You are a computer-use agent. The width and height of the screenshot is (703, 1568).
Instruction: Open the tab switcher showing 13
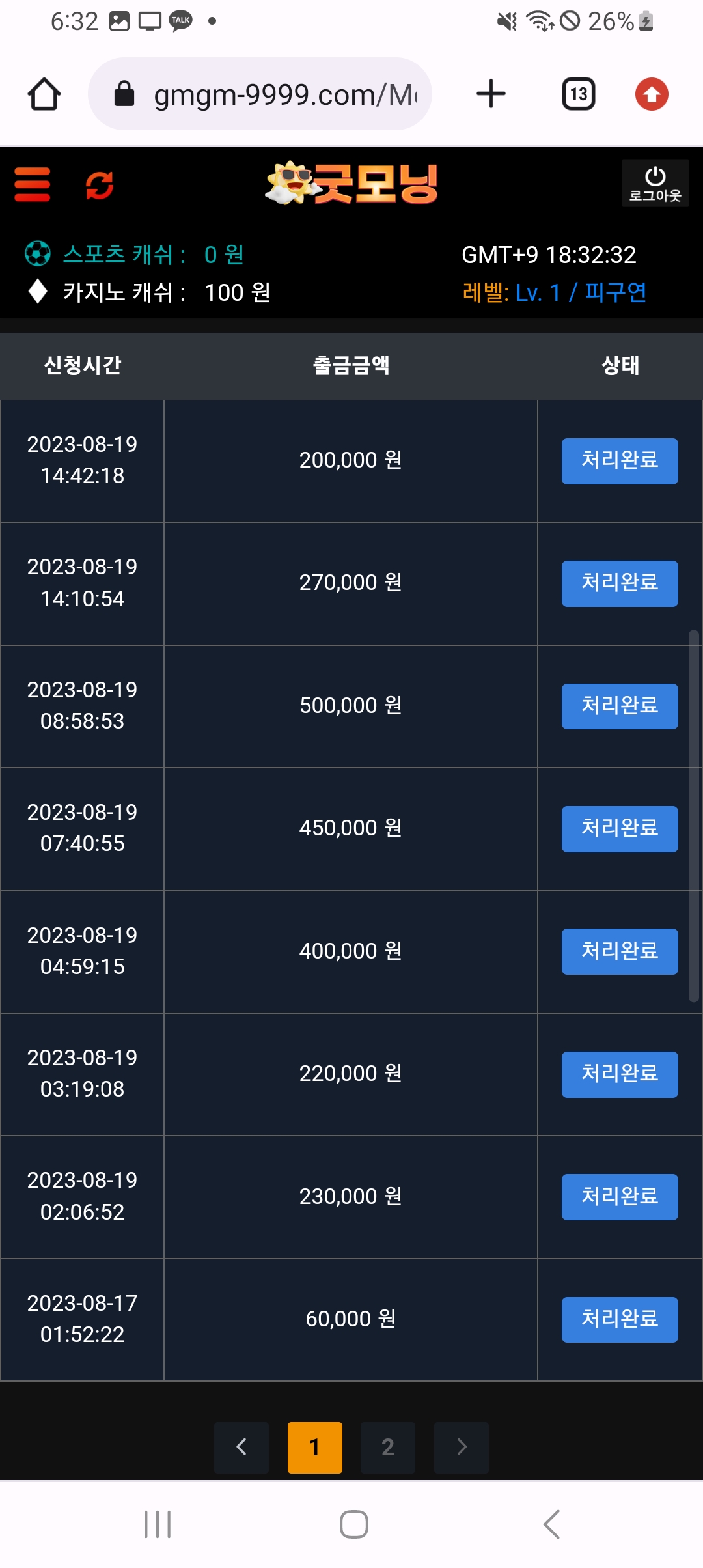coord(579,94)
